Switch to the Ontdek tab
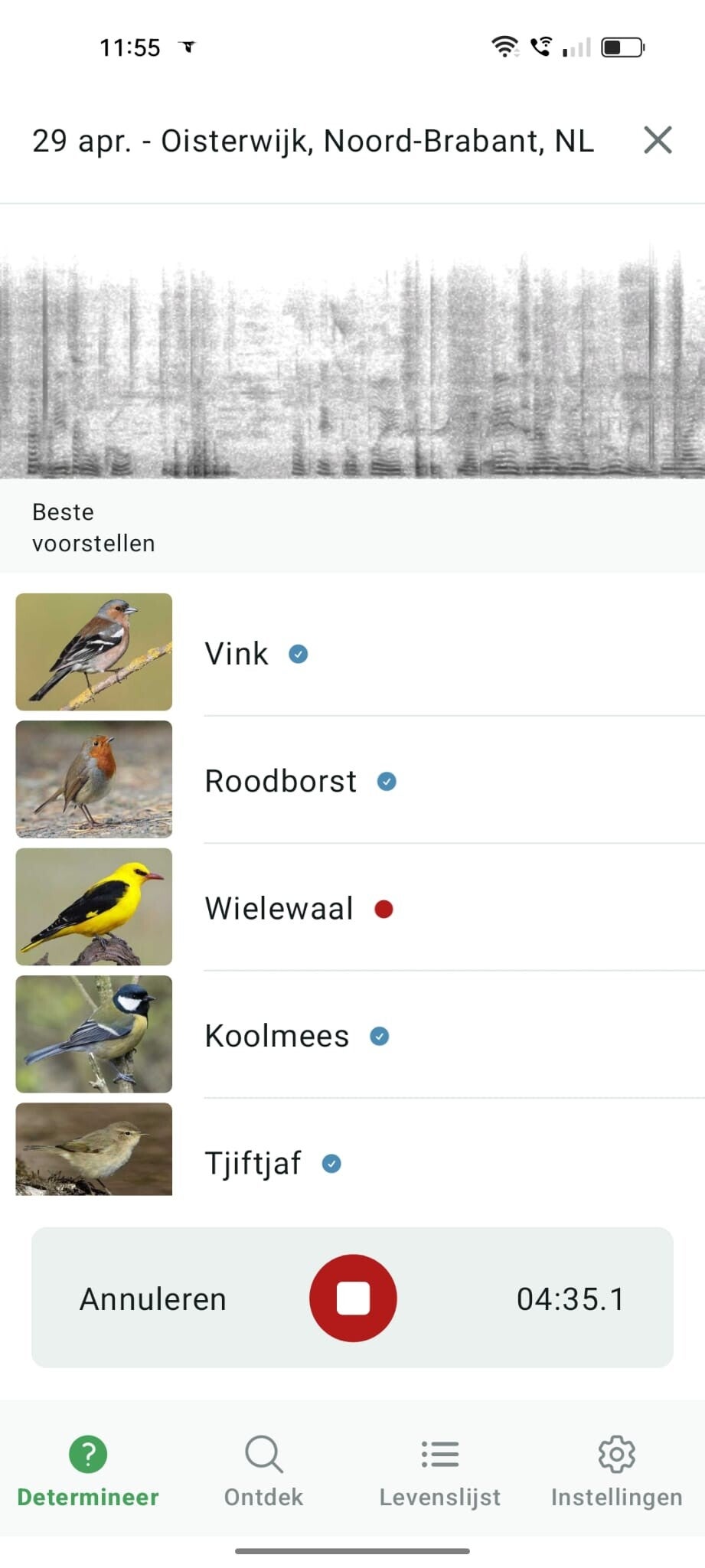Image resolution: width=705 pixels, height=1568 pixels. [263, 1471]
